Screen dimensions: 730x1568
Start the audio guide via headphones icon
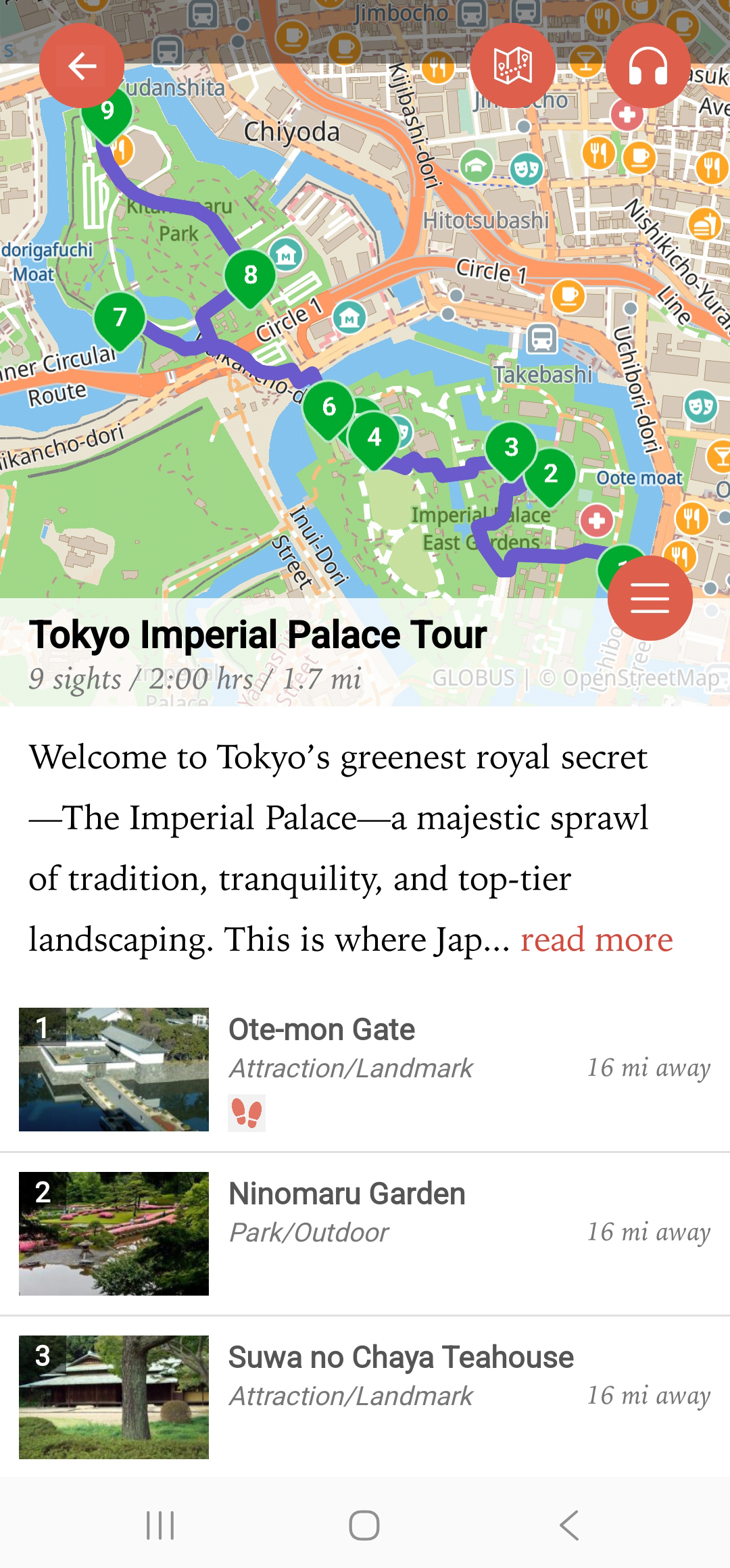[x=647, y=66]
